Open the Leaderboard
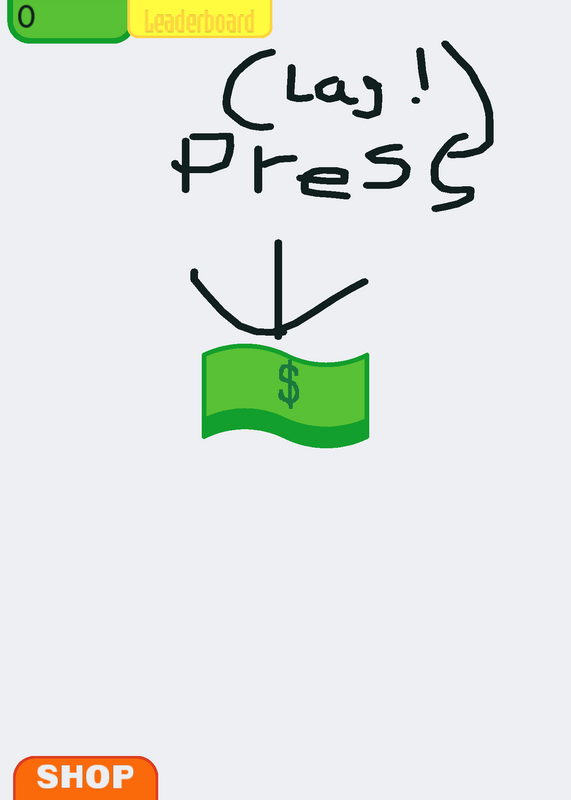Image resolution: width=571 pixels, height=800 pixels. point(200,19)
